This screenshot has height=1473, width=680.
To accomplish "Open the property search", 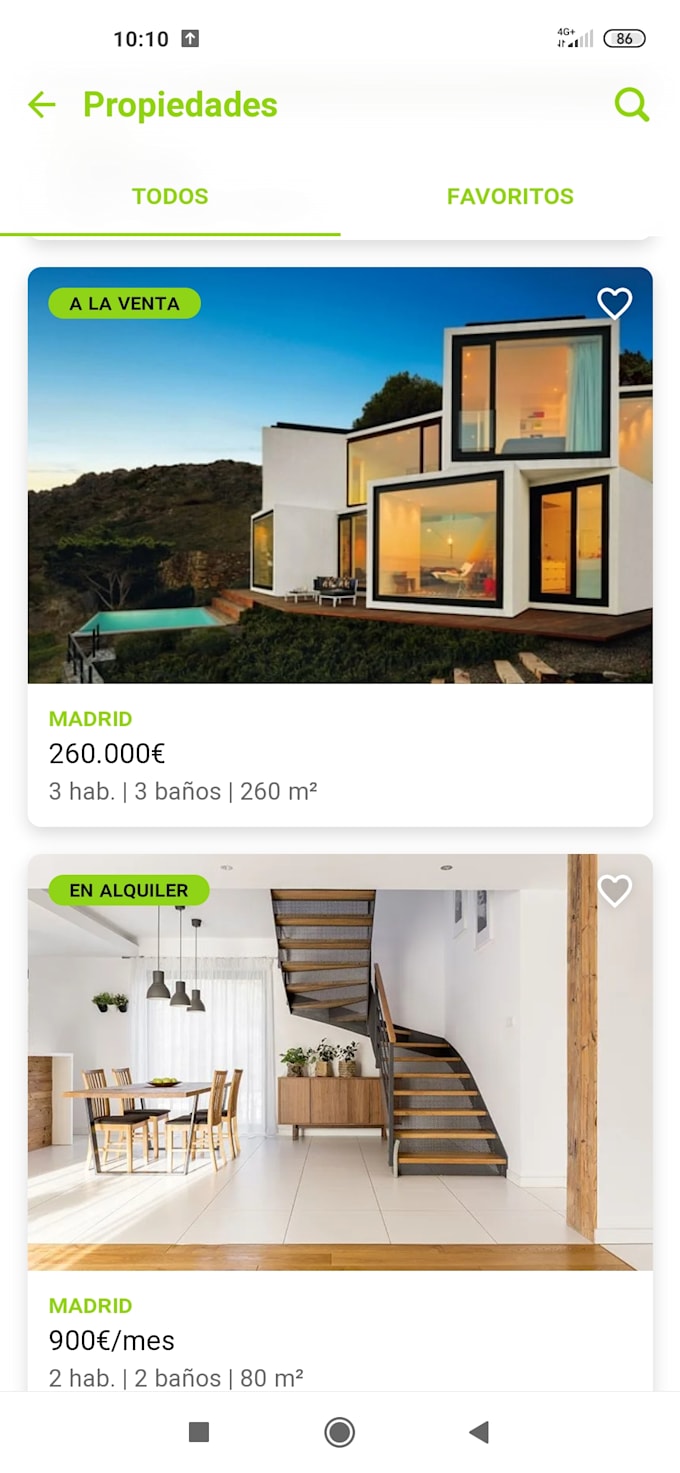I will coord(631,104).
